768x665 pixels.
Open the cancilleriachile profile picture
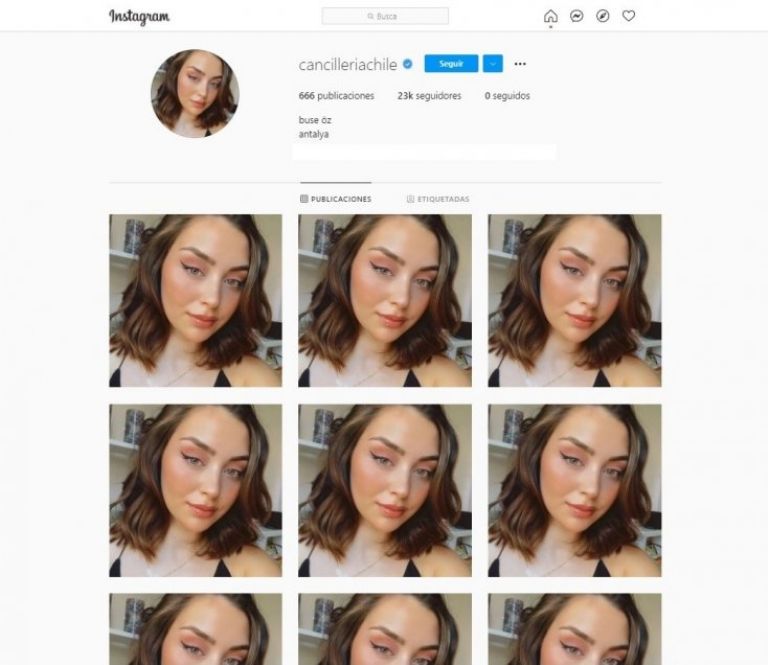(x=195, y=93)
